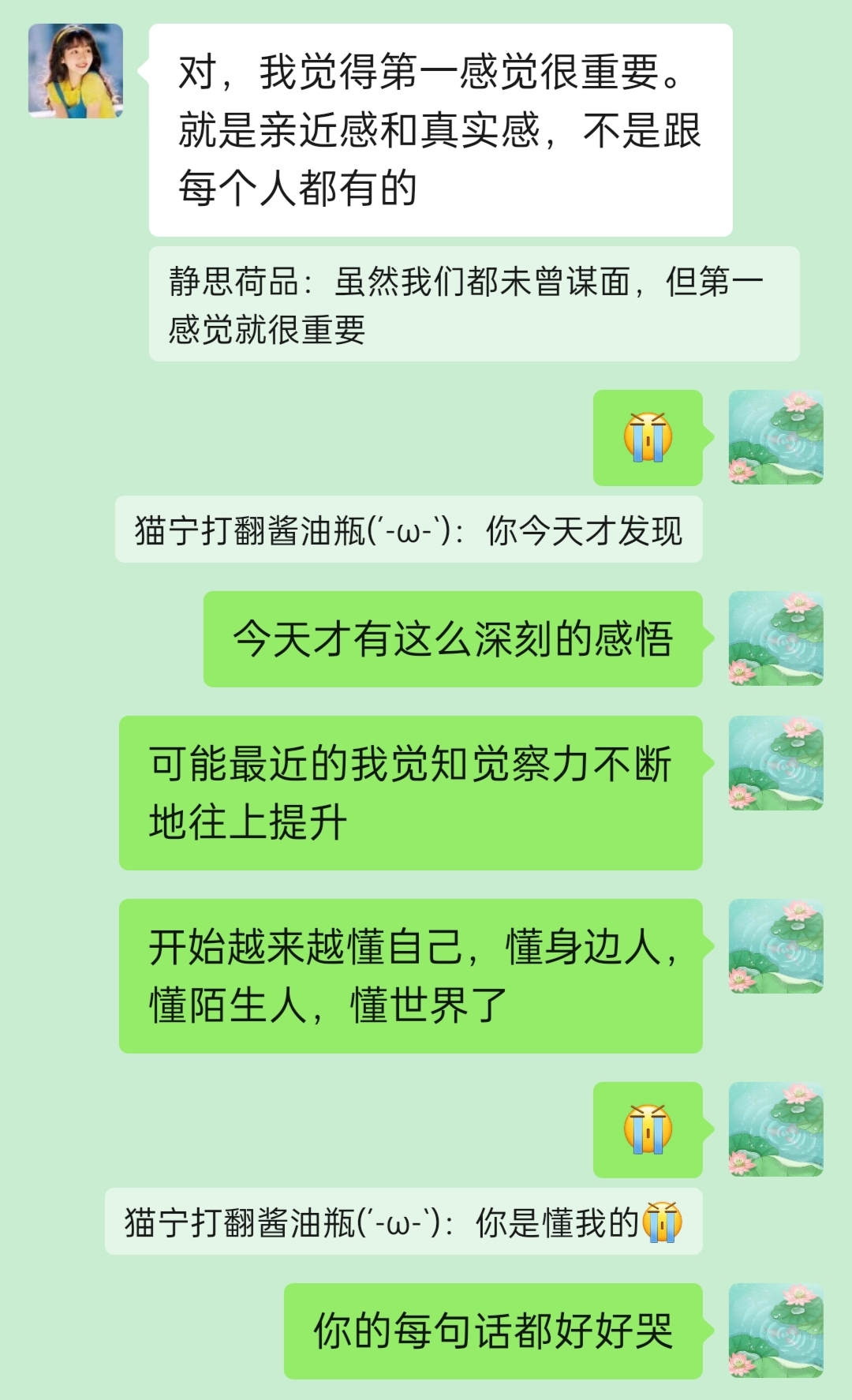Tap lotus avatar beside '今天才有这么深刻的感悟'
Viewport: 852px width, 1400px height.
coord(775,638)
